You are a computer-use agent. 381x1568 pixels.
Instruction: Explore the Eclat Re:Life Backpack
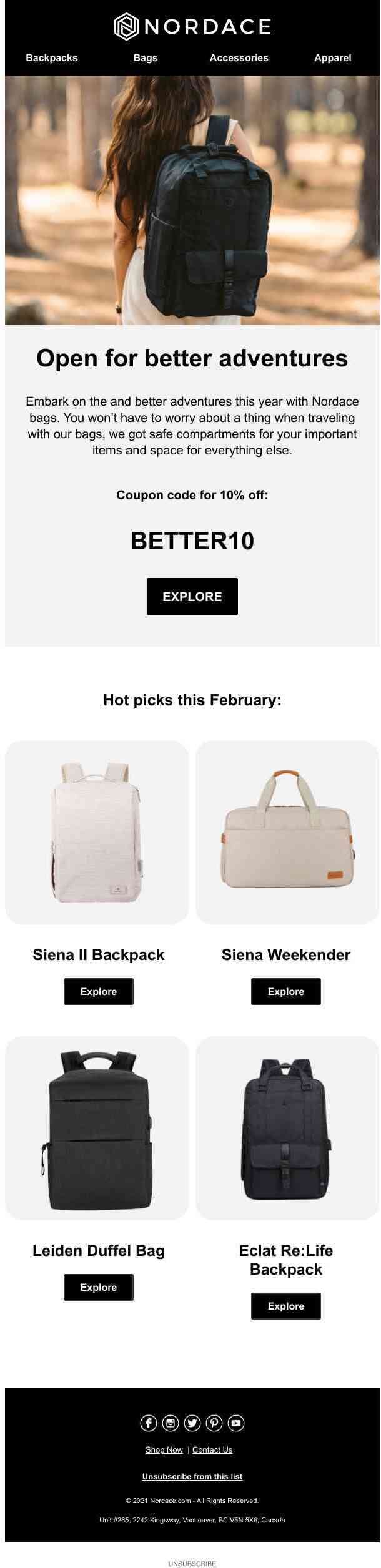(x=285, y=1306)
